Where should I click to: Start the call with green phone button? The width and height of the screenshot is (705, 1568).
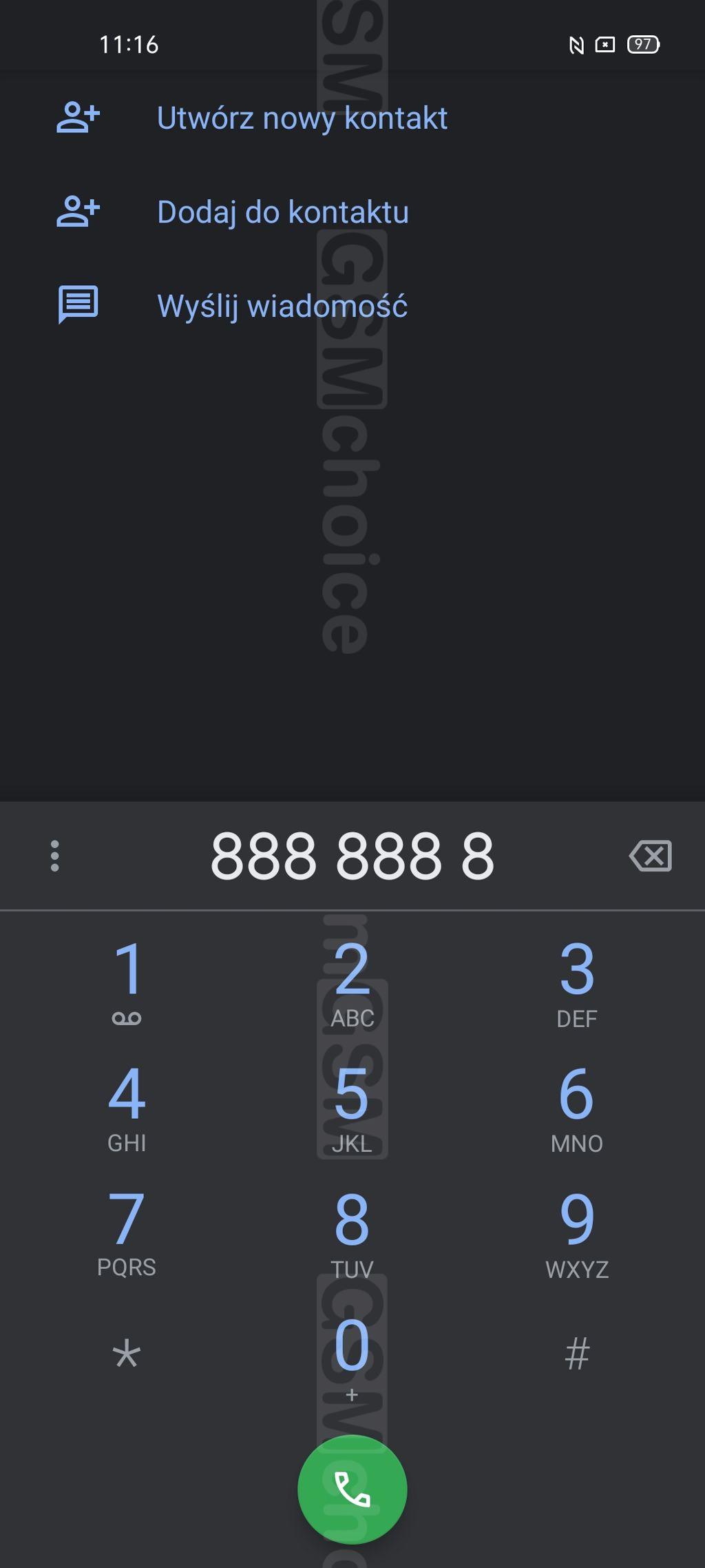352,1489
